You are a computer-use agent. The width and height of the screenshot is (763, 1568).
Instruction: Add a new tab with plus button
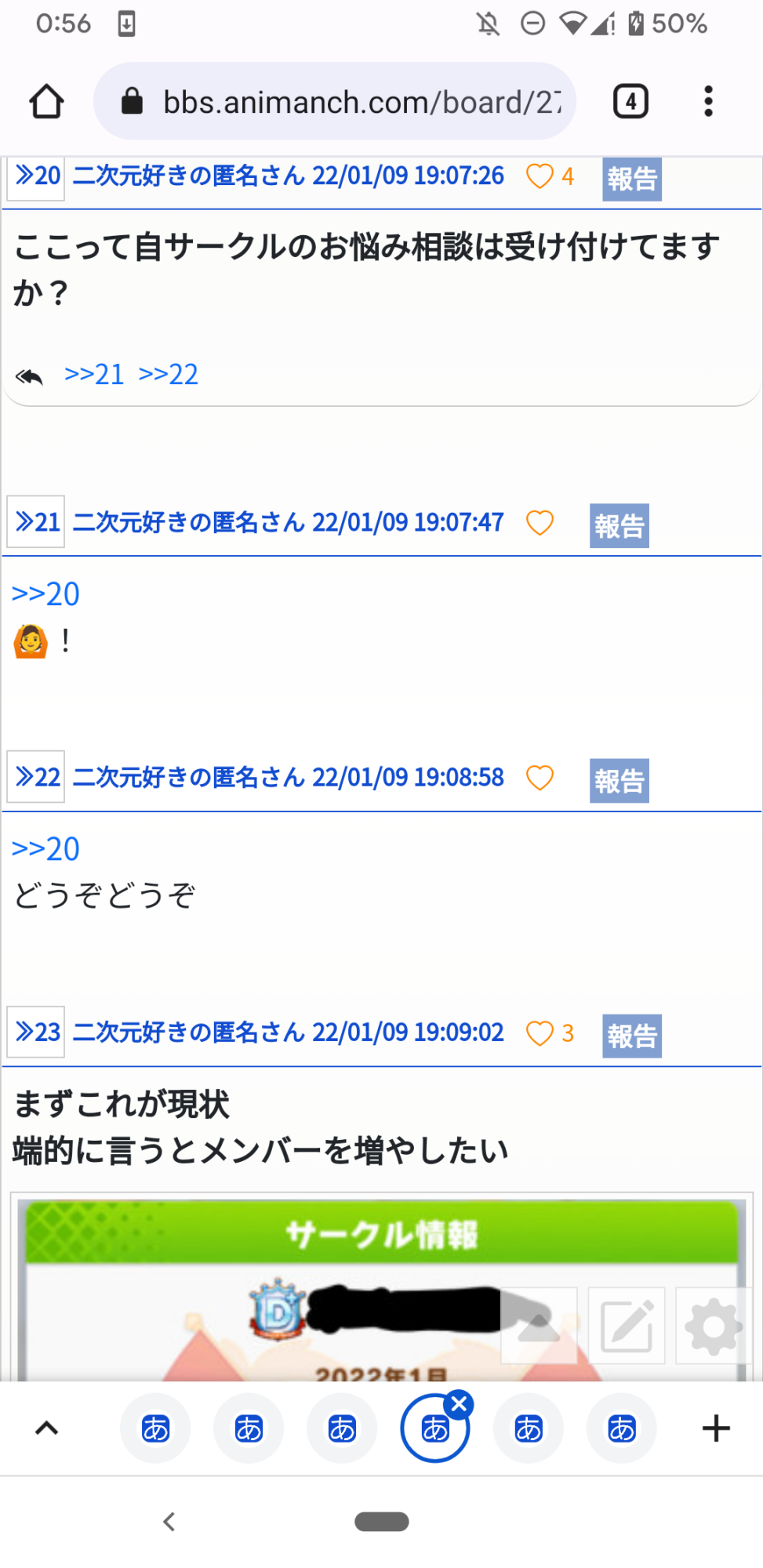[715, 1428]
